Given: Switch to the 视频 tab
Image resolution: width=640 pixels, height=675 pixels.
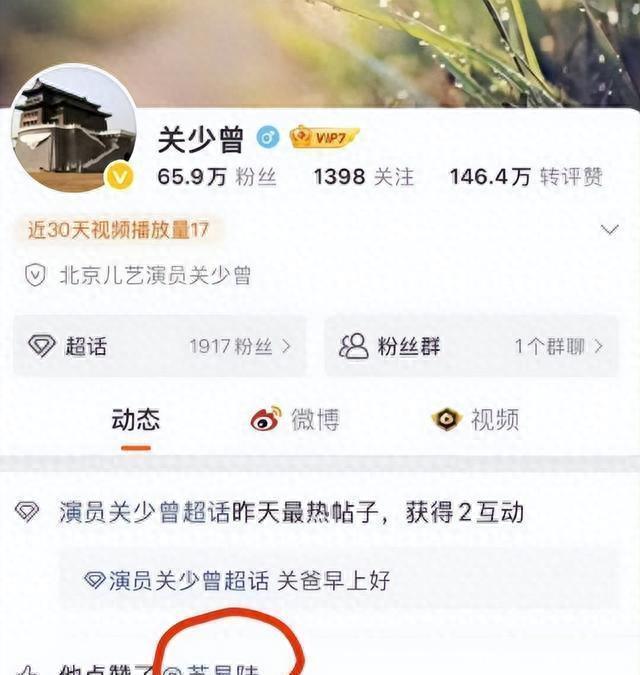Looking at the screenshot, I should coord(475,419).
